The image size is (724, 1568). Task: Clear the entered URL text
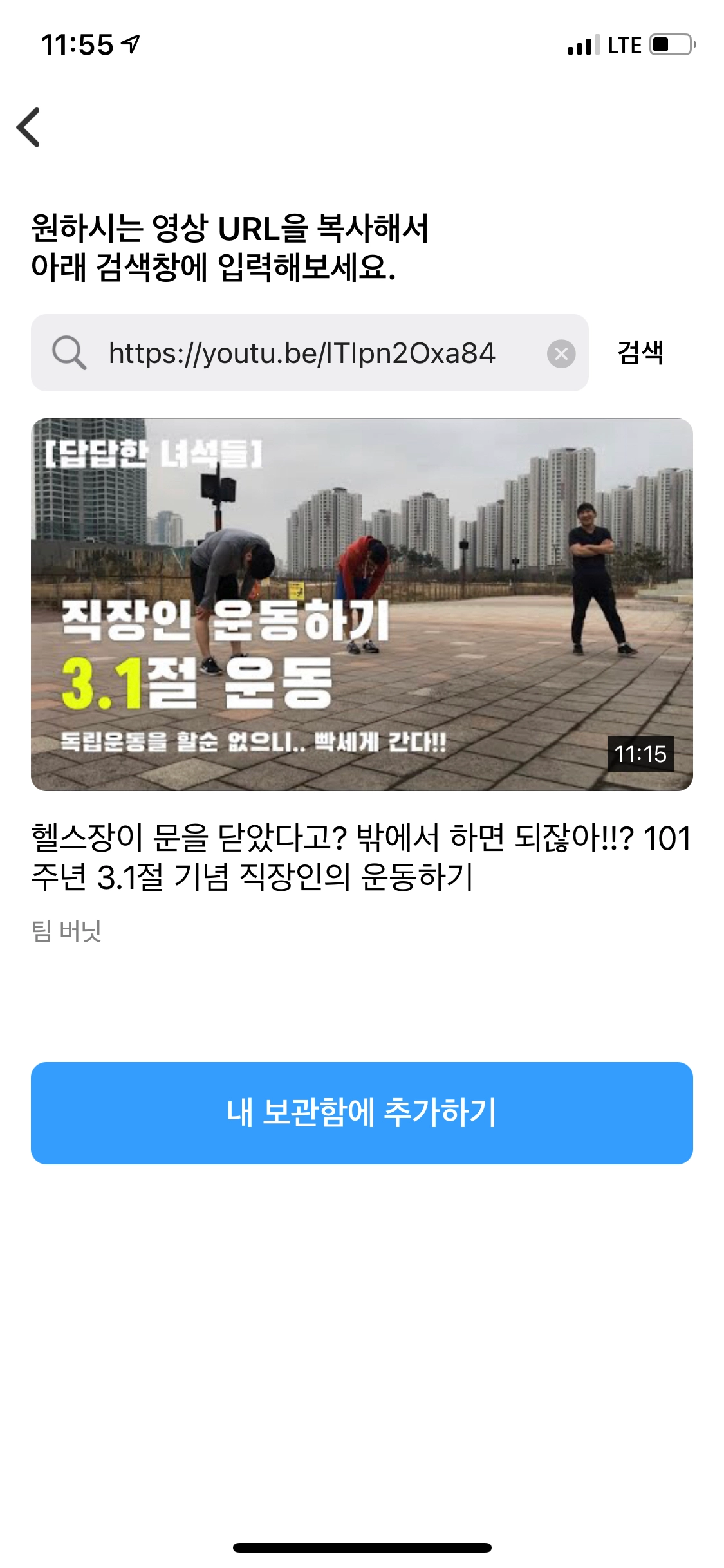pyautogui.click(x=561, y=353)
